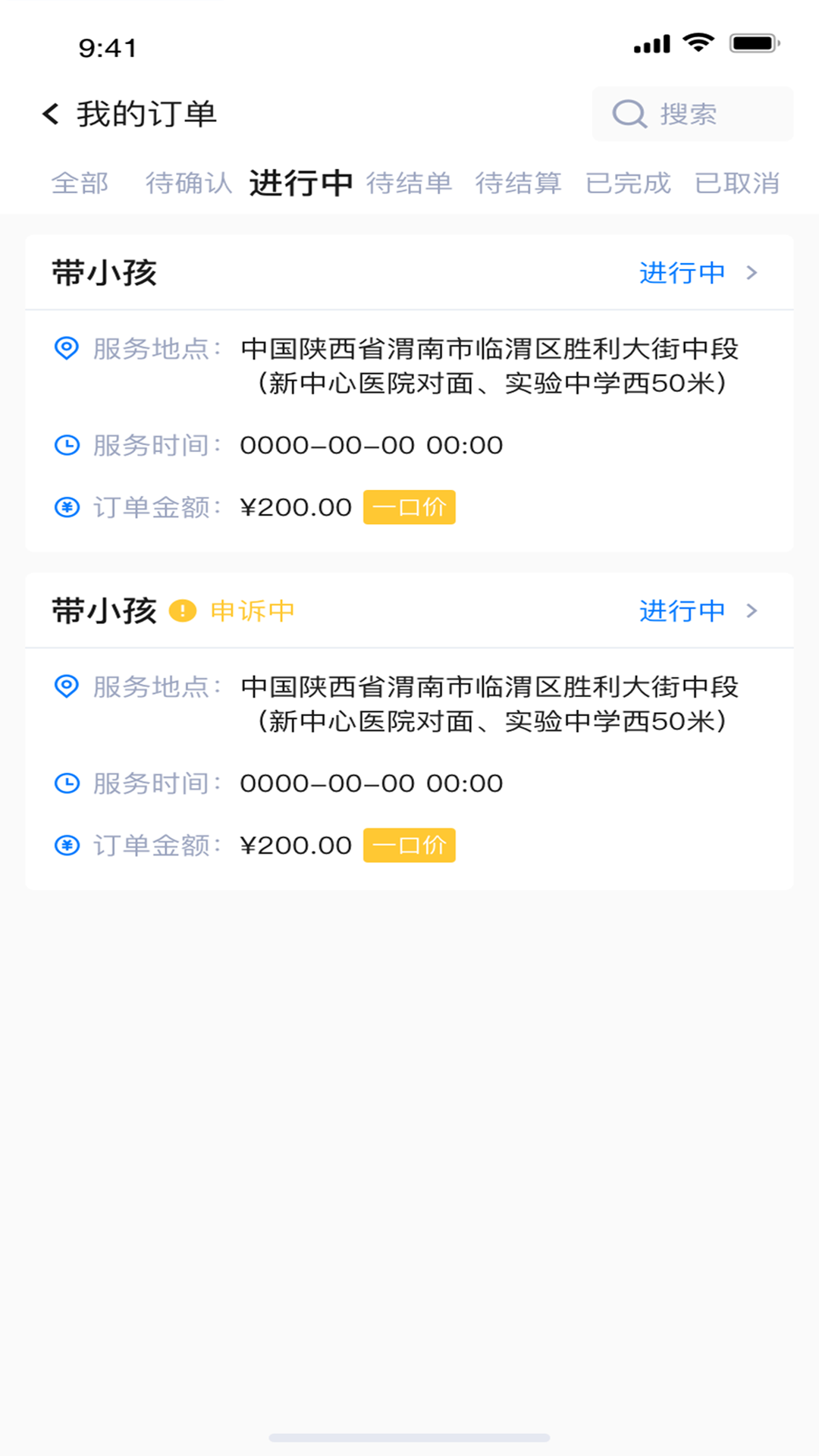Click the back arrow to leave 我的订单

(50, 114)
